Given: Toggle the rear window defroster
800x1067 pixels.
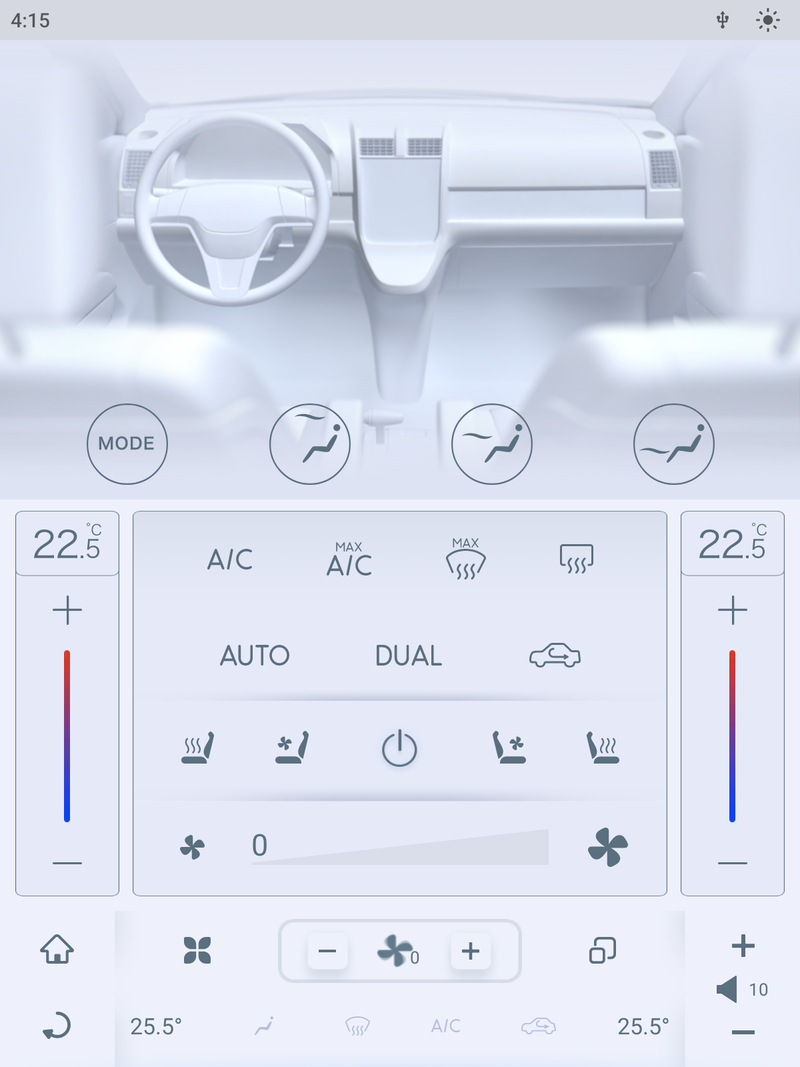Looking at the screenshot, I should pyautogui.click(x=575, y=558).
